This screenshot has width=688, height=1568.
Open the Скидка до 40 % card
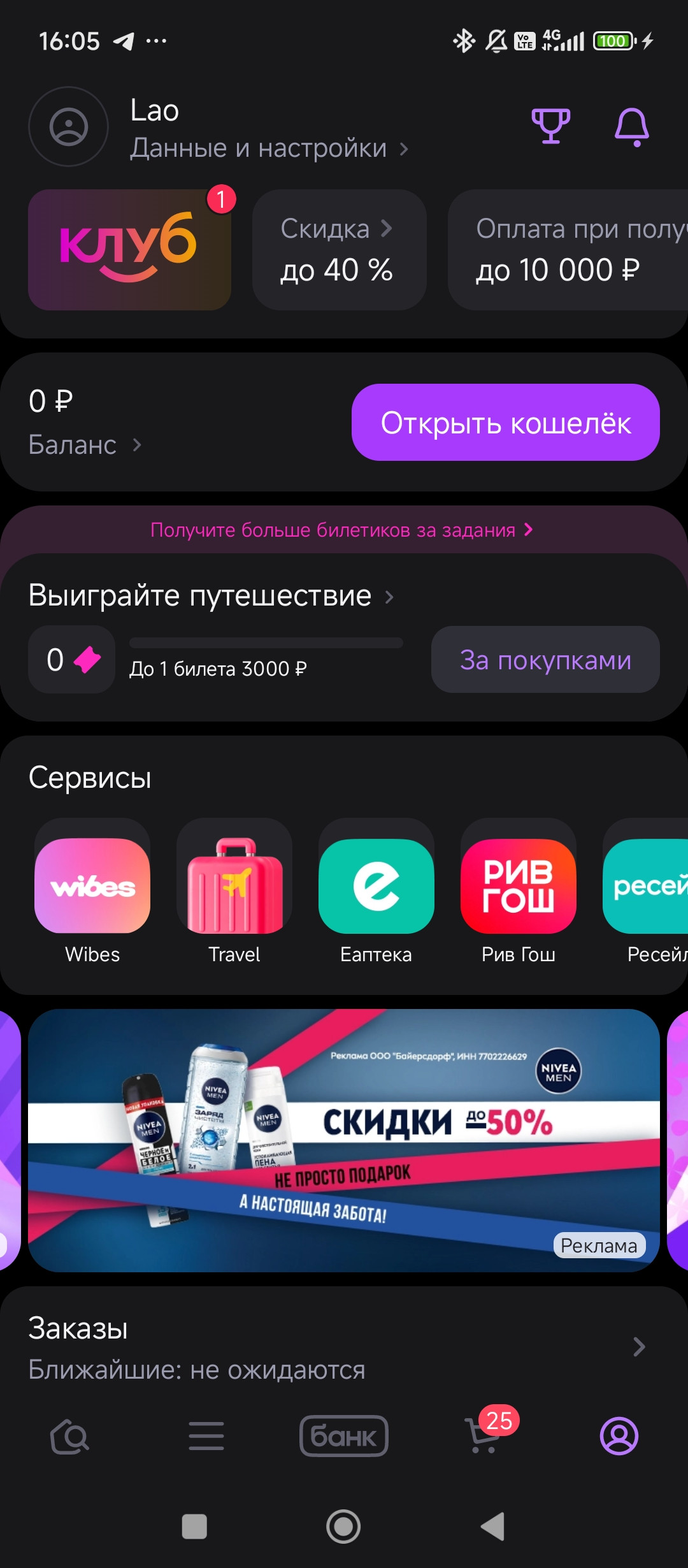click(x=339, y=250)
